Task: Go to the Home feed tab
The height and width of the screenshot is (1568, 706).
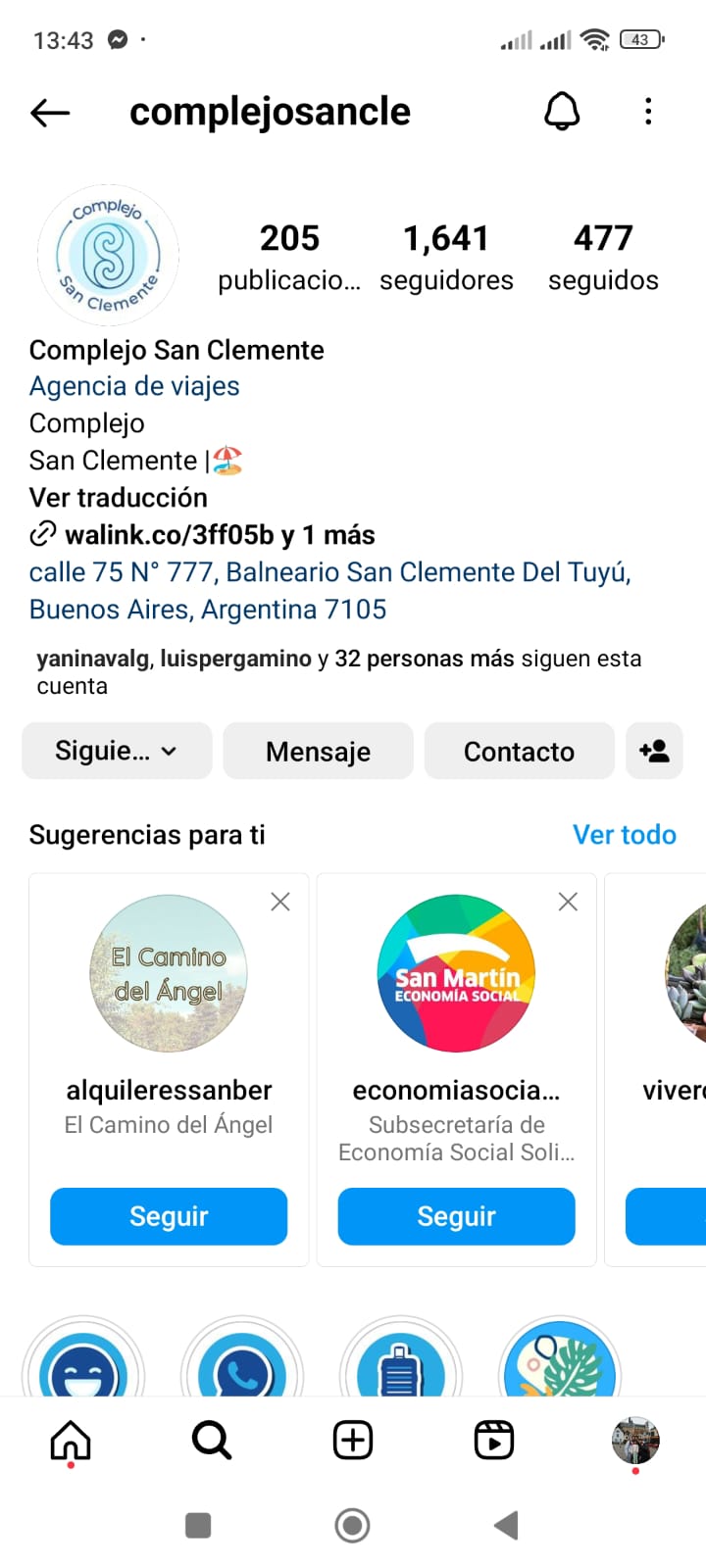Action: click(71, 1441)
